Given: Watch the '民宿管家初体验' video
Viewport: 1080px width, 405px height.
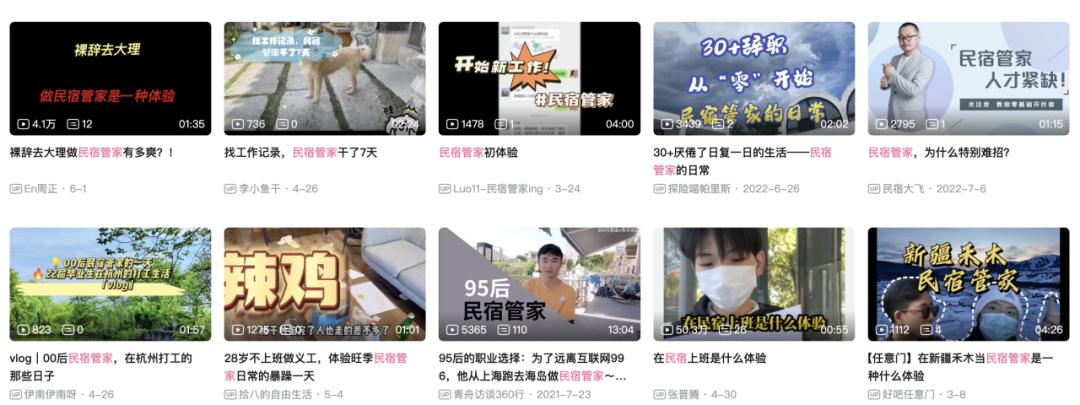Looking at the screenshot, I should pos(539,78).
